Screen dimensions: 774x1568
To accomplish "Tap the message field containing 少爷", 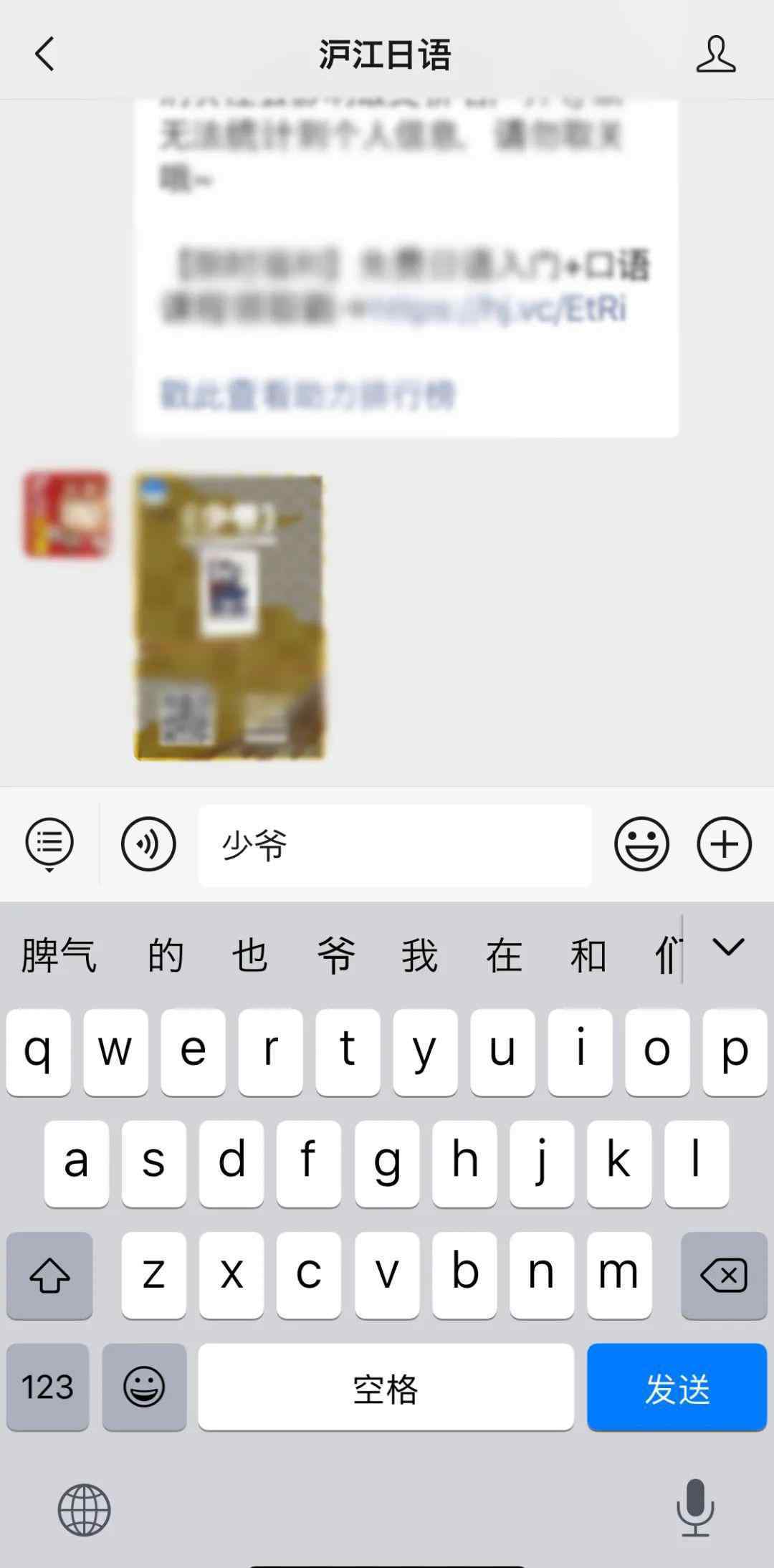I will coord(395,845).
